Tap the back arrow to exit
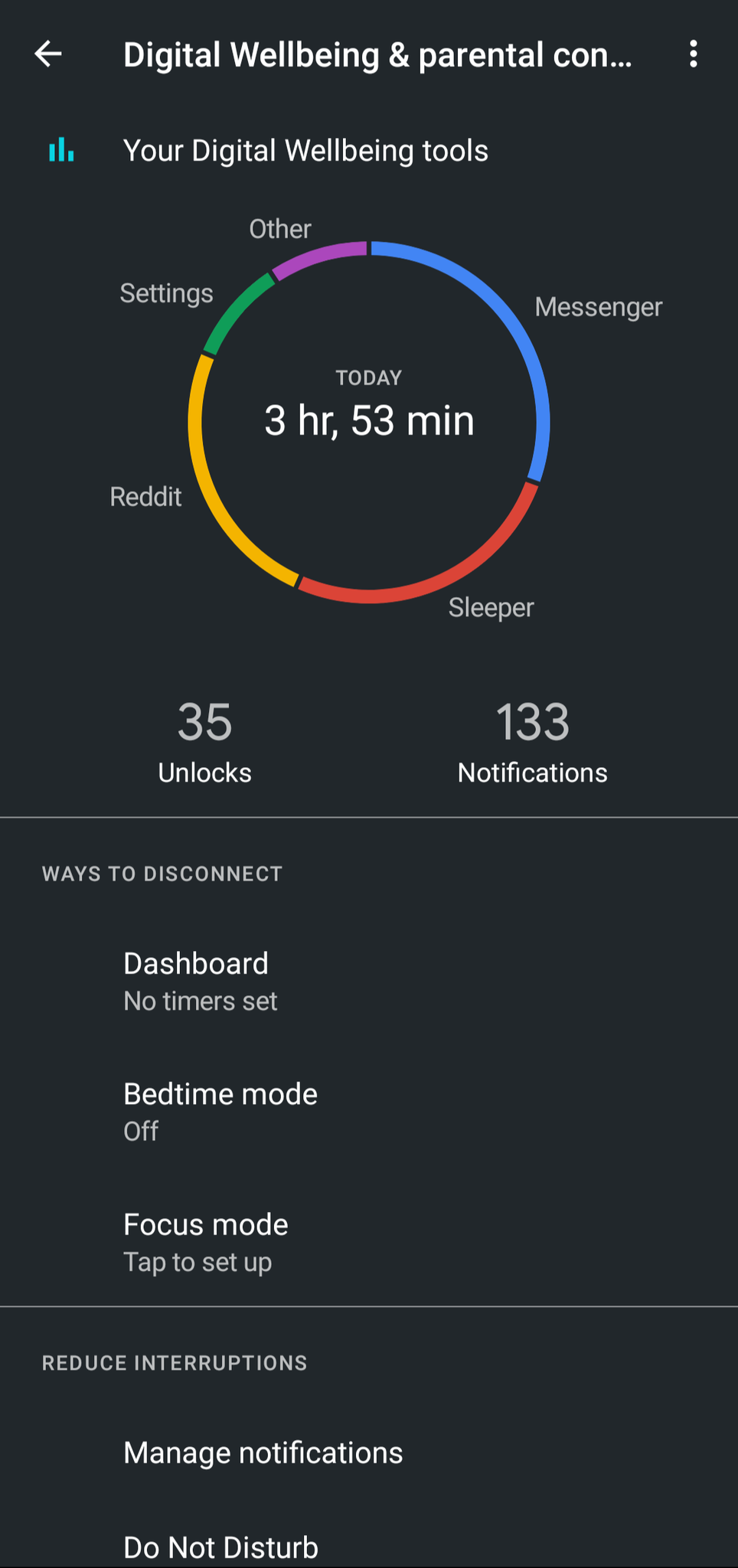The width and height of the screenshot is (738, 1568). click(47, 54)
